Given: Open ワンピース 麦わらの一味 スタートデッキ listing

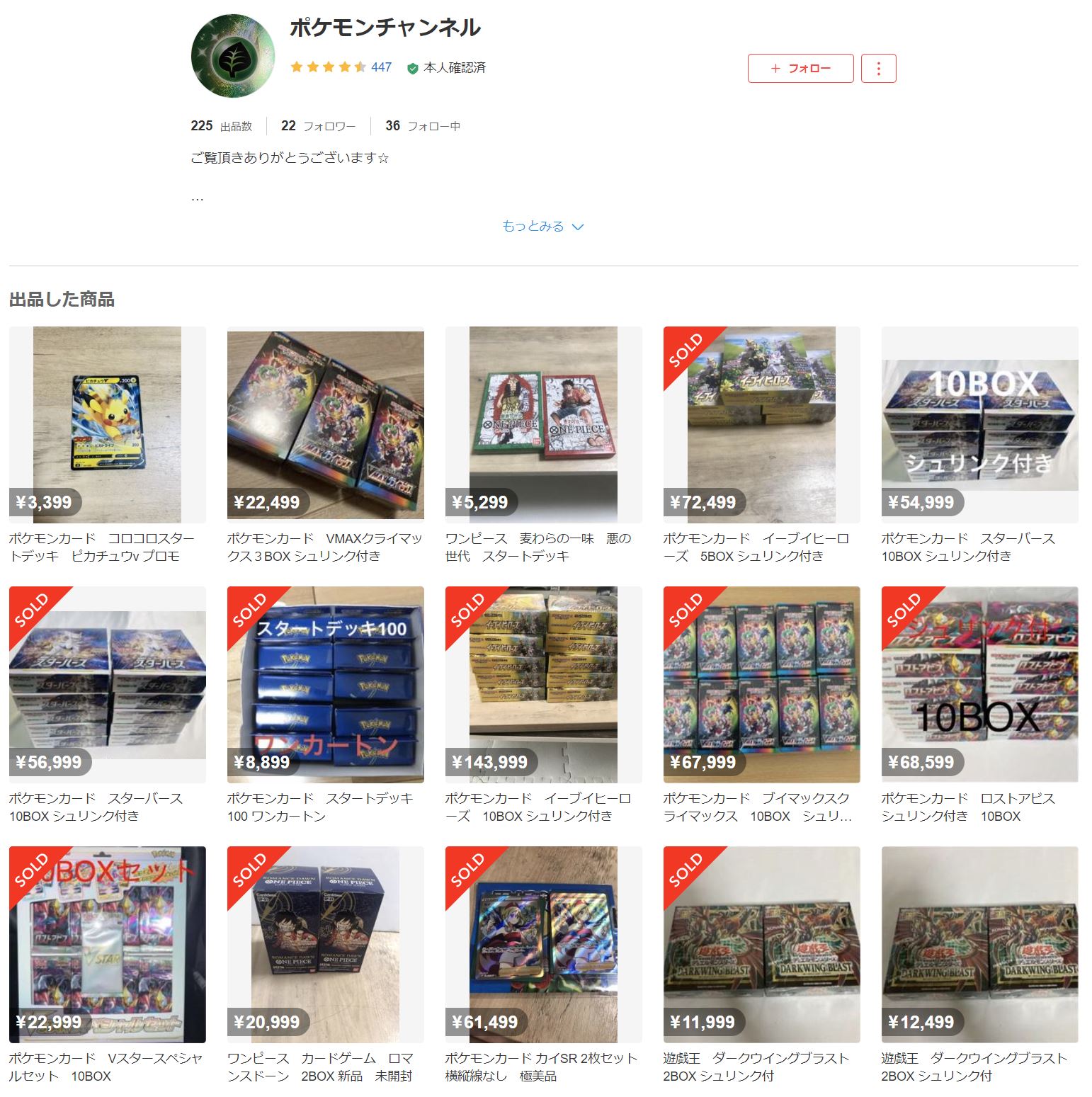Looking at the screenshot, I should pyautogui.click(x=543, y=425).
